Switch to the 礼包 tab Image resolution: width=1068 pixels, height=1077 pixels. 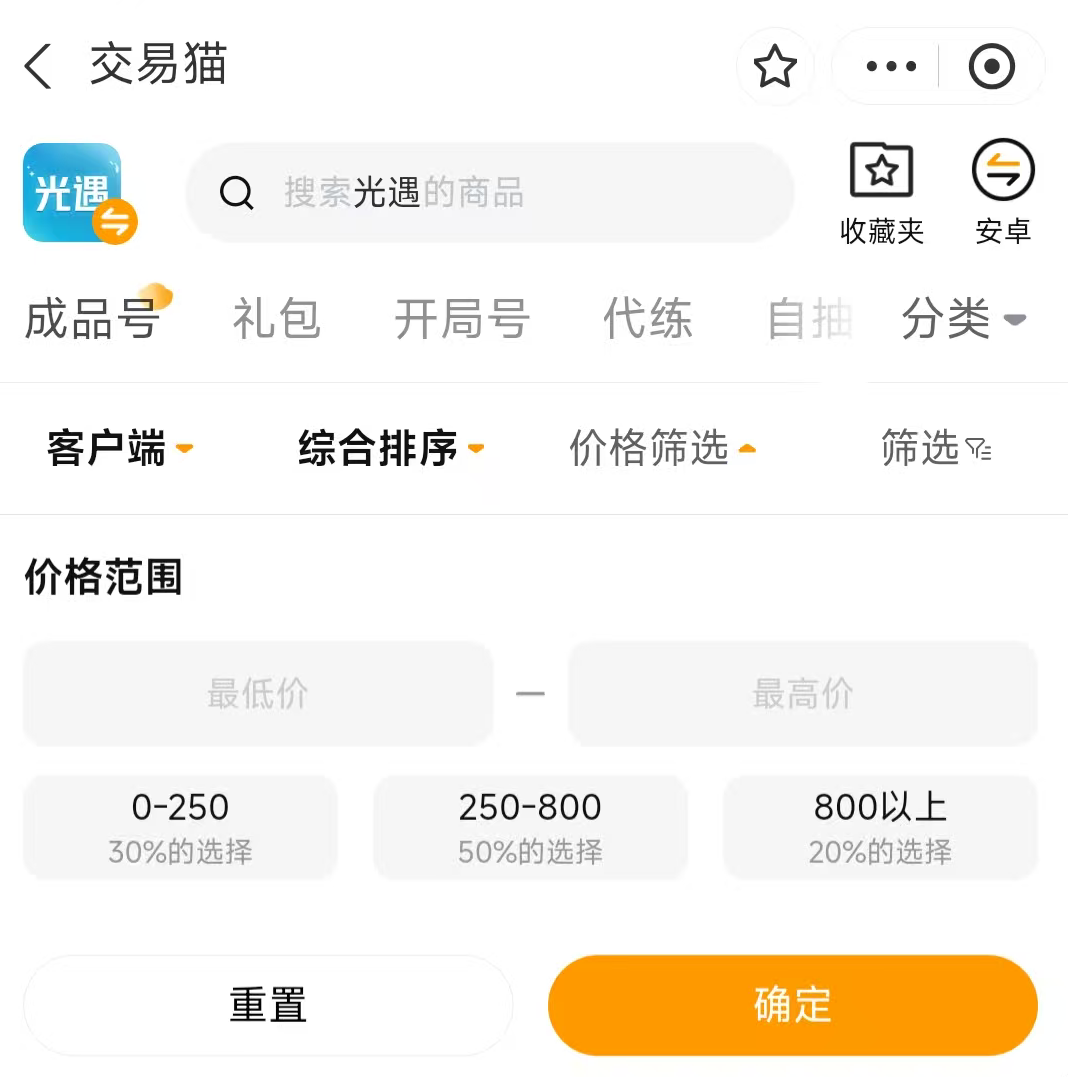click(276, 320)
